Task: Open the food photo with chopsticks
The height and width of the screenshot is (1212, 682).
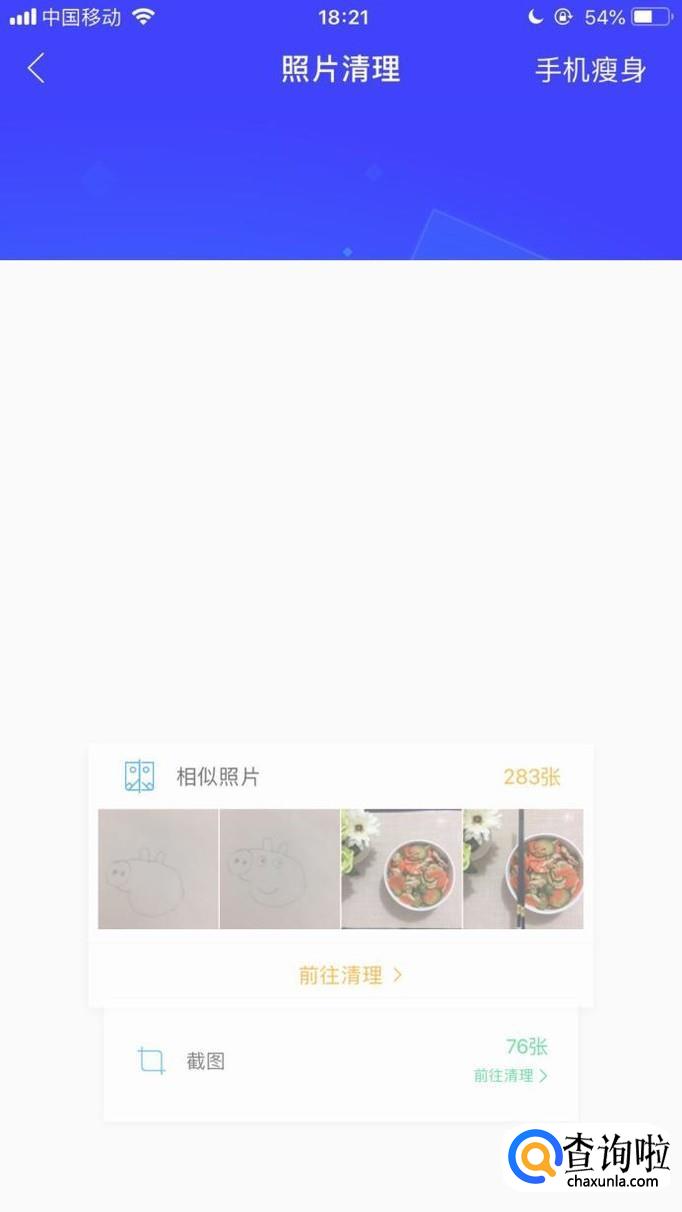Action: 523,869
